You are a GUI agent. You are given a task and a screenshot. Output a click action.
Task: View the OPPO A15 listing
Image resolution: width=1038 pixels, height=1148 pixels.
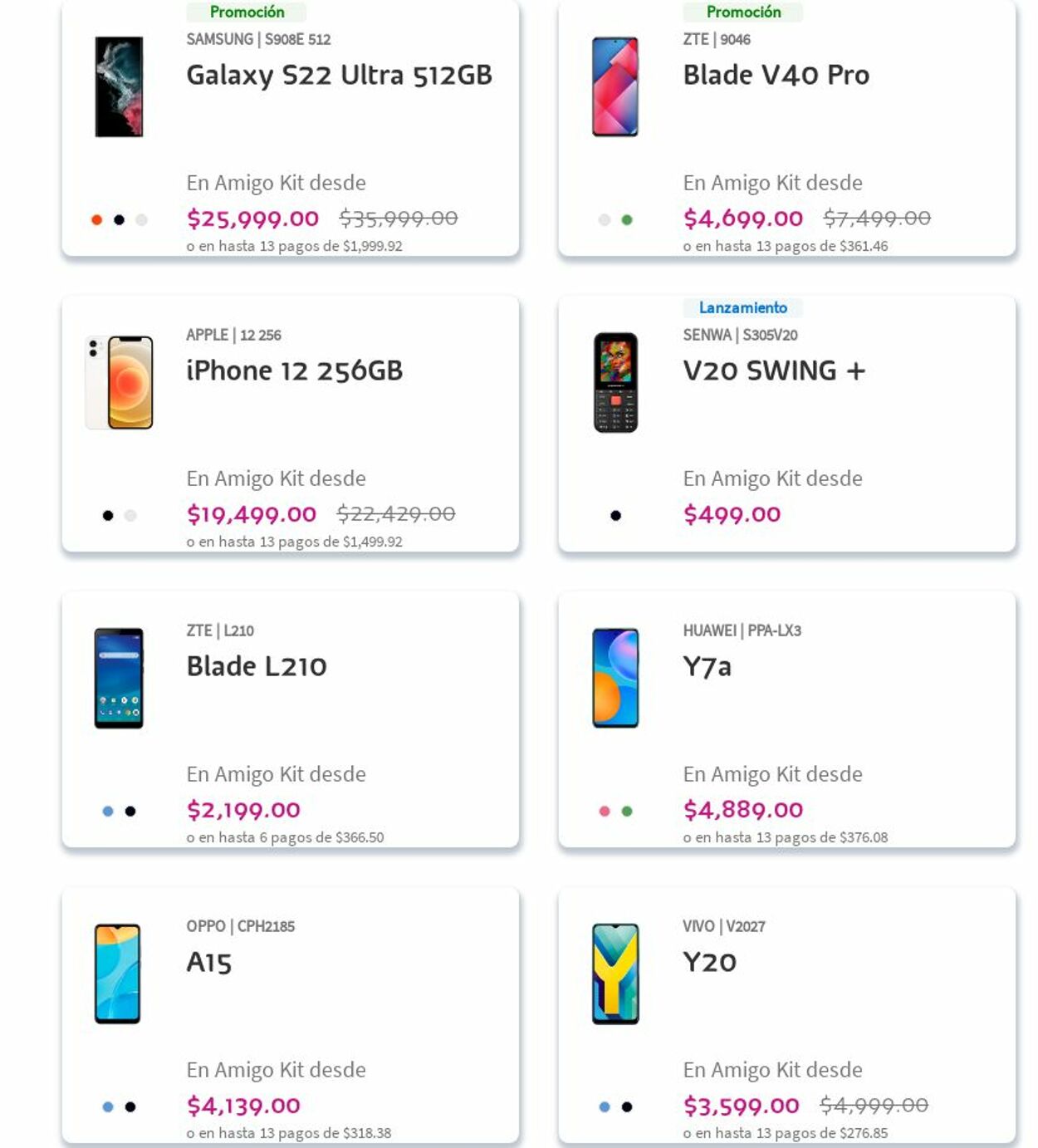coord(208,962)
